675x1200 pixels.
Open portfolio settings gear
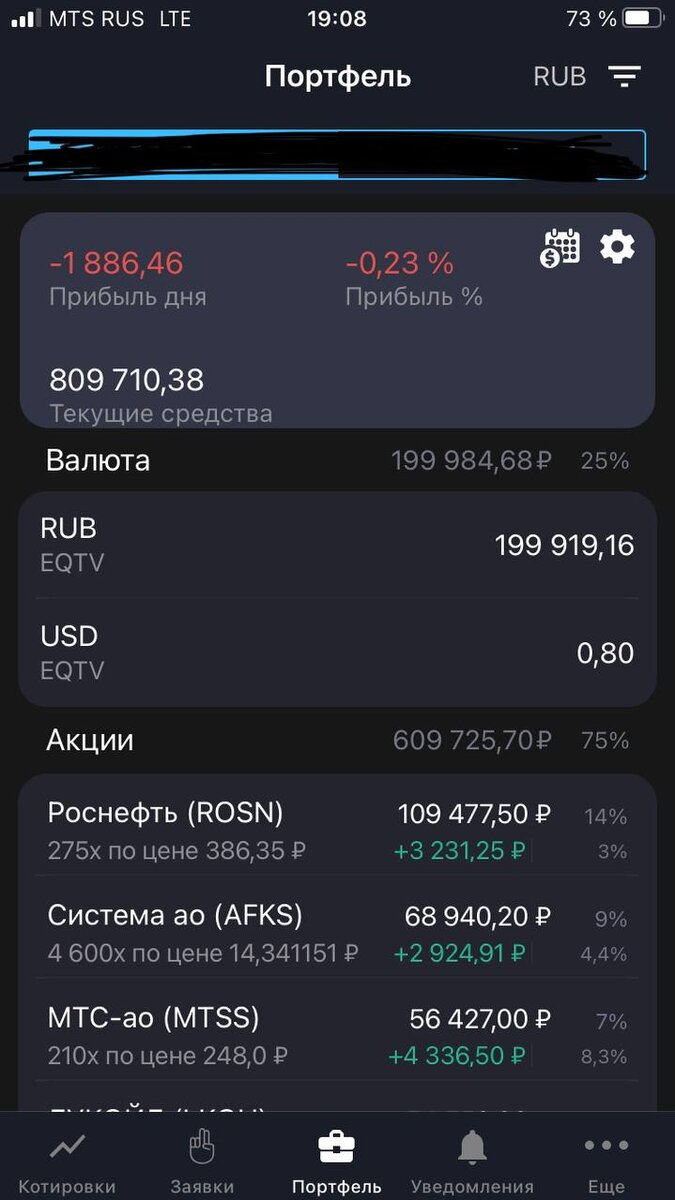coord(617,246)
